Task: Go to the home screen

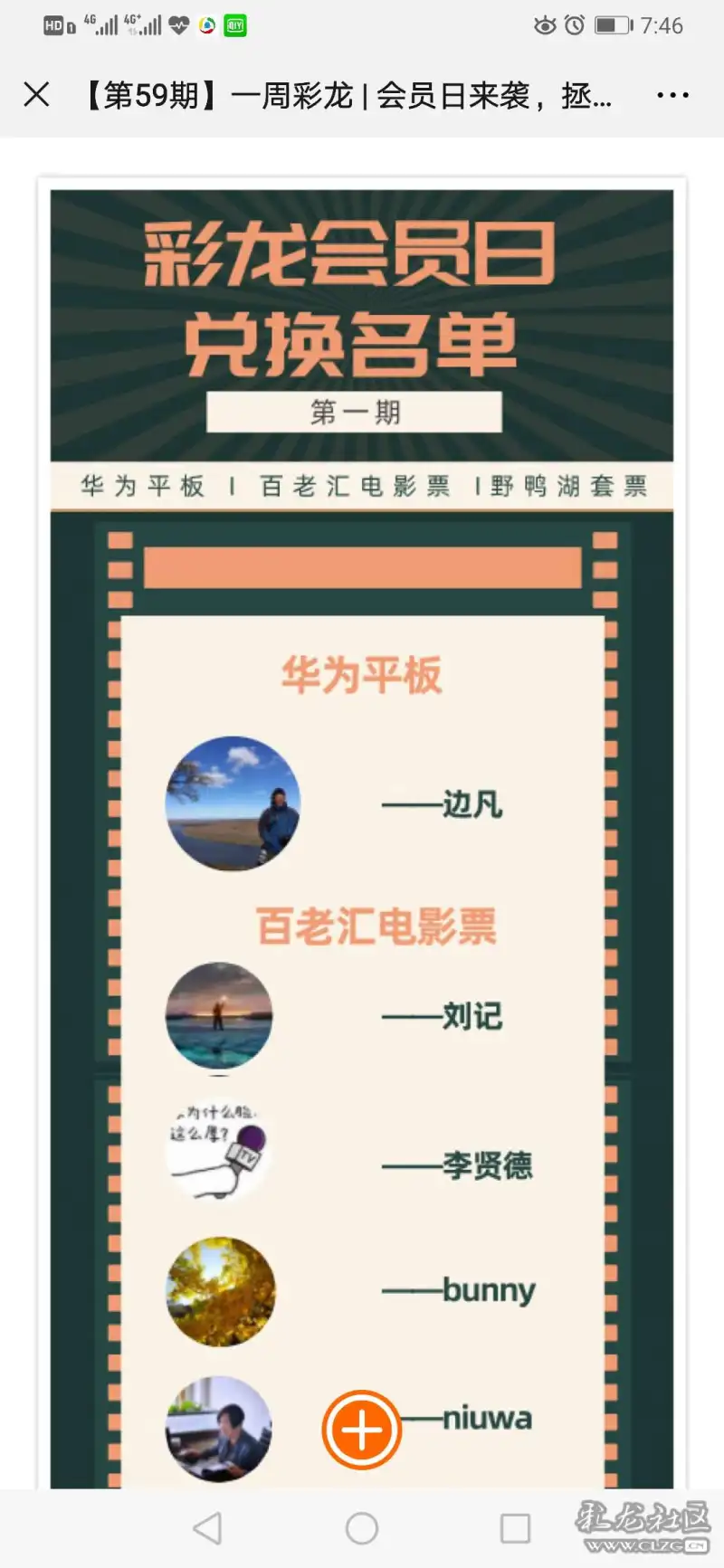Action: point(362,1528)
